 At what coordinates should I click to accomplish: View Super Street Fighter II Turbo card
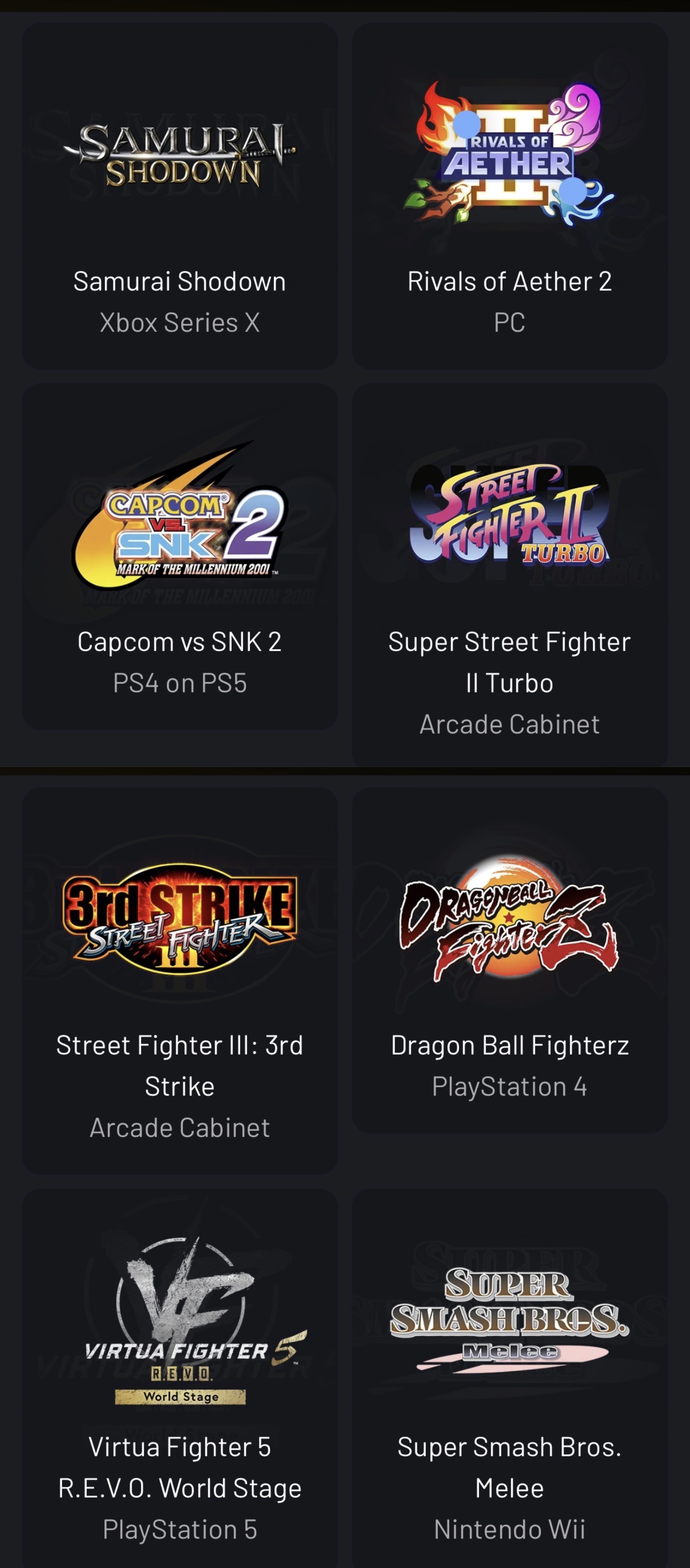509,575
